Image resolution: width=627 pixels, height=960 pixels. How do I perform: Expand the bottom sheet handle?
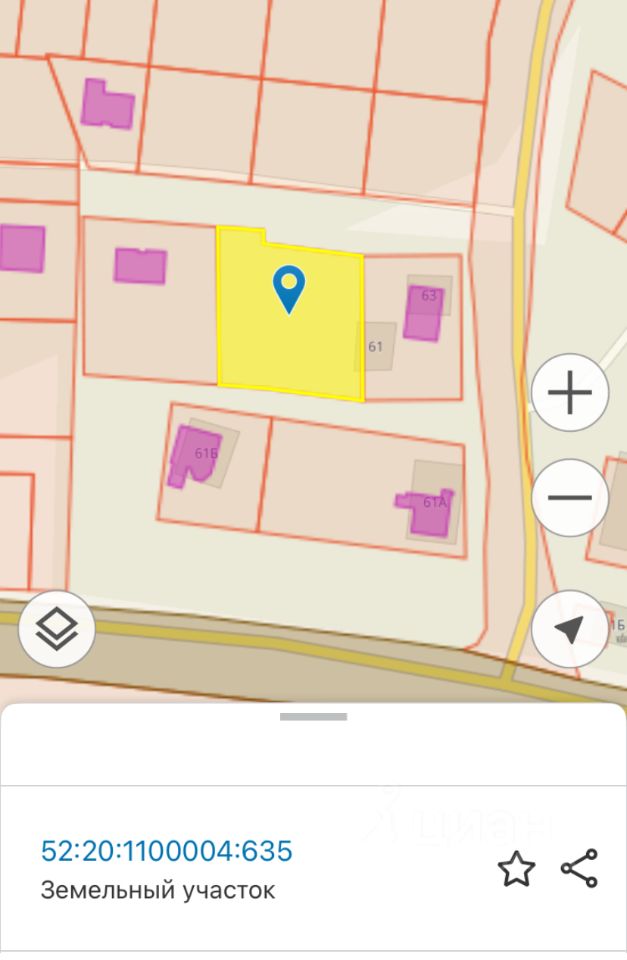click(x=313, y=717)
